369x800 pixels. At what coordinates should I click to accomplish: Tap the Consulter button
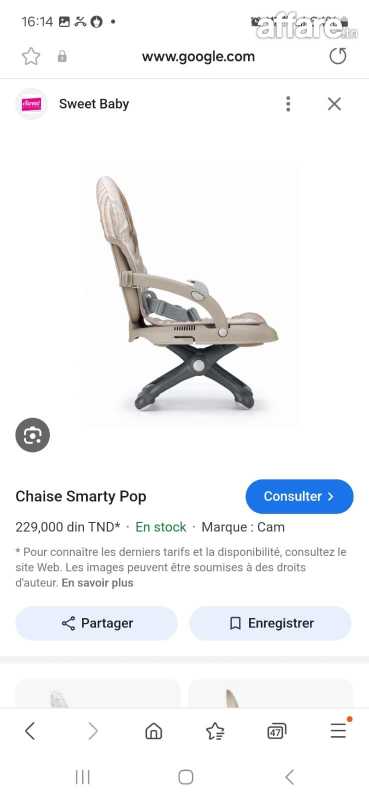pyautogui.click(x=299, y=496)
